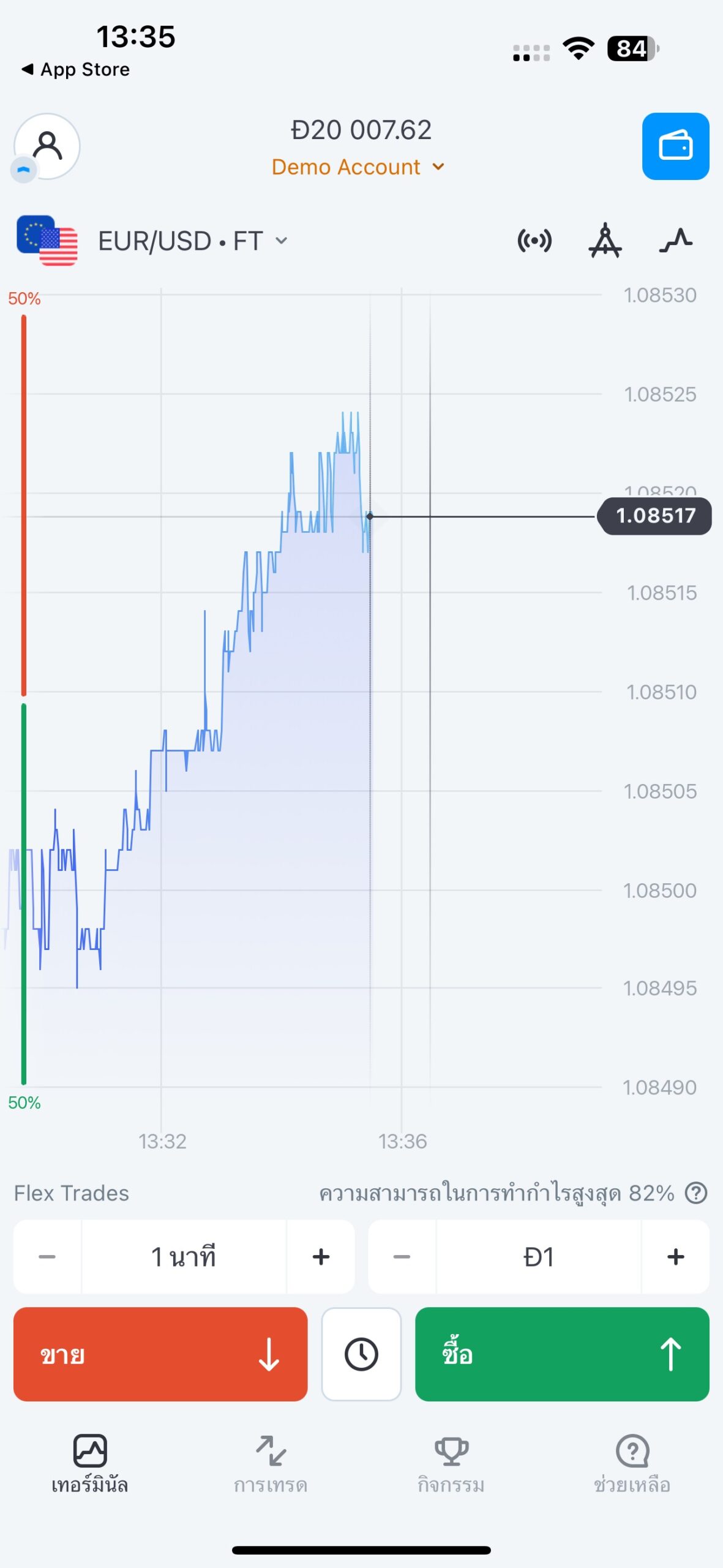Tap the Đ1 amount field
Image resolution: width=723 pixels, height=1568 pixels.
(539, 1257)
